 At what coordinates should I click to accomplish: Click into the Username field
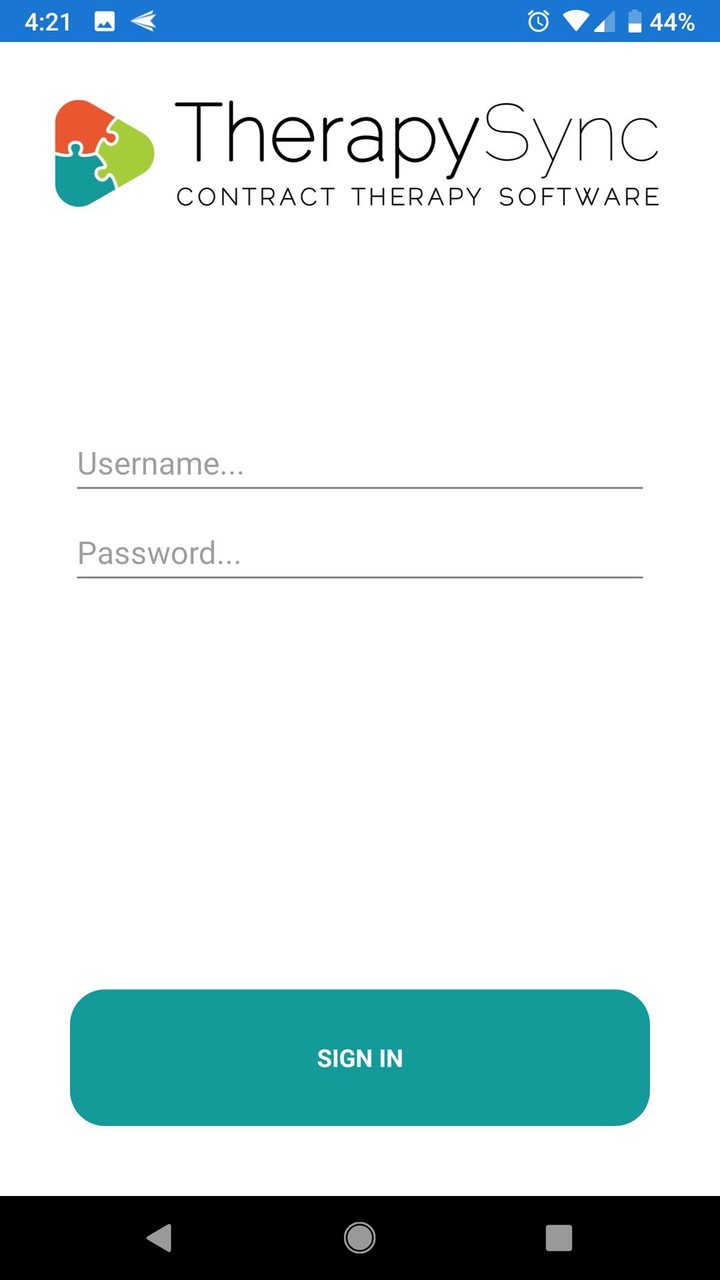[360, 463]
